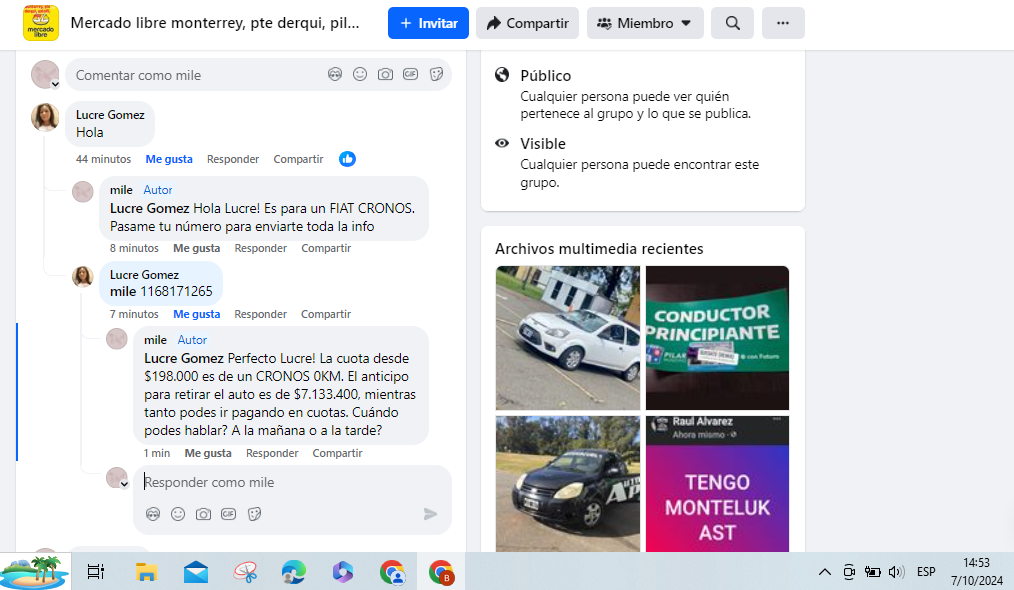Like Lucre Gomez's 'Hola' comment
1014x590 pixels.
point(169,159)
